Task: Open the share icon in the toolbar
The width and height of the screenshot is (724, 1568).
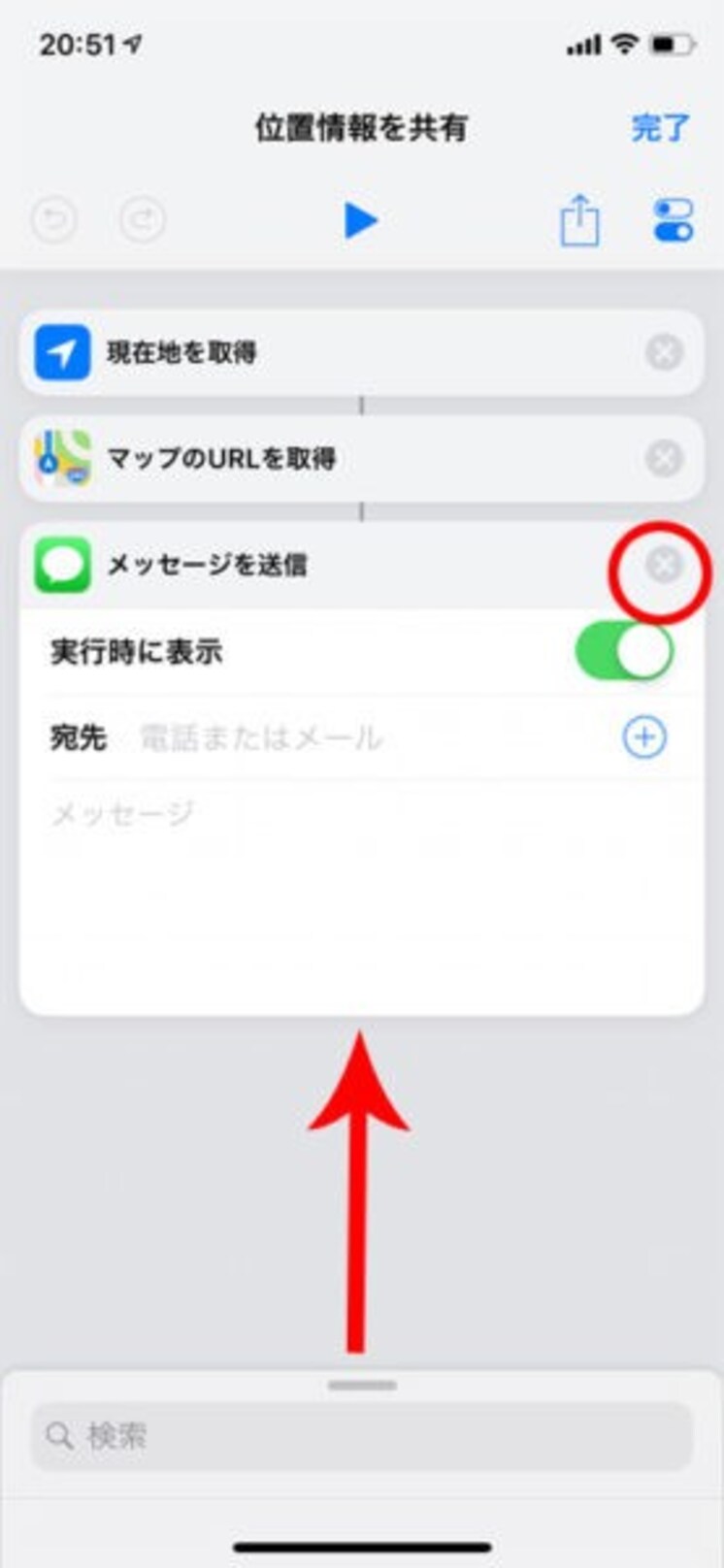Action: [x=579, y=219]
